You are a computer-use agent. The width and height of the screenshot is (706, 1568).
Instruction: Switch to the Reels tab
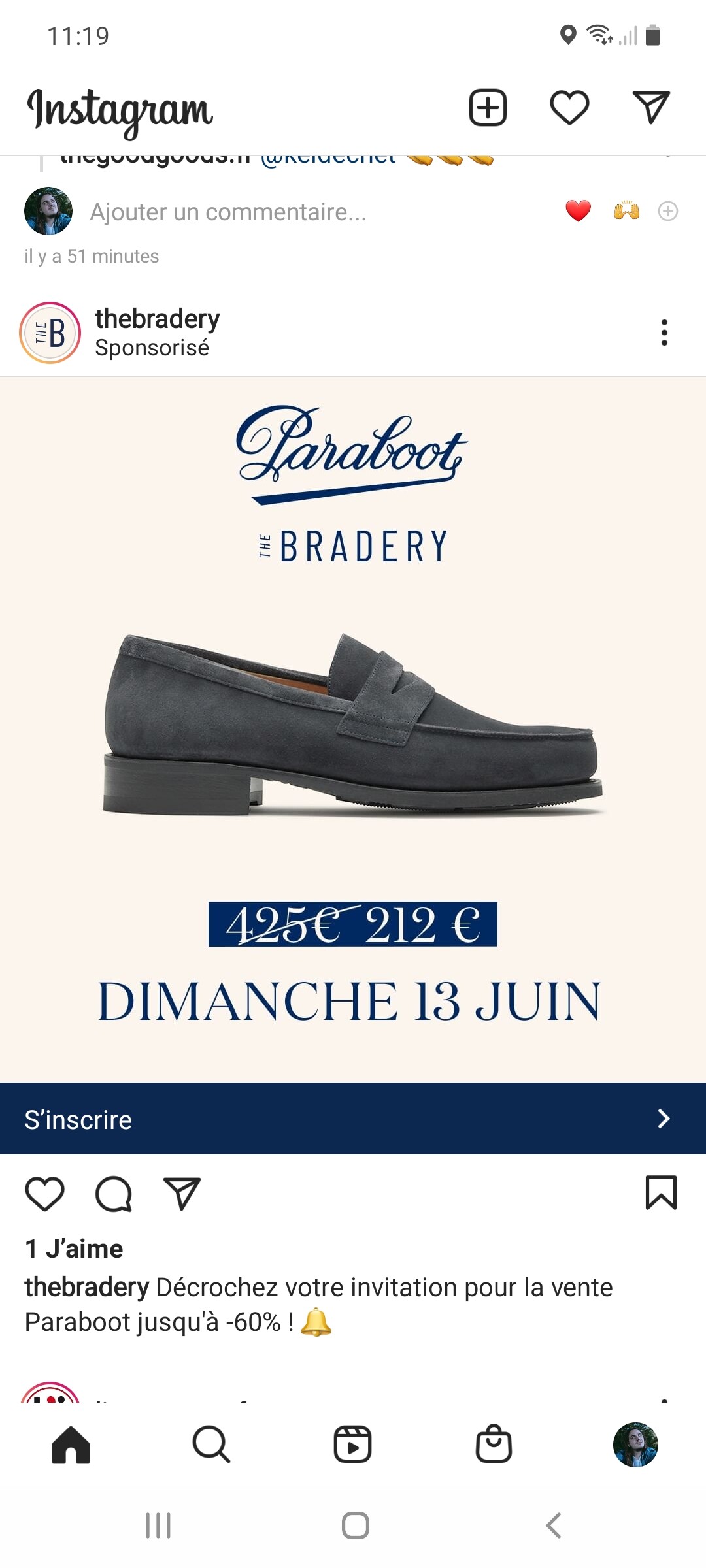[352, 1444]
